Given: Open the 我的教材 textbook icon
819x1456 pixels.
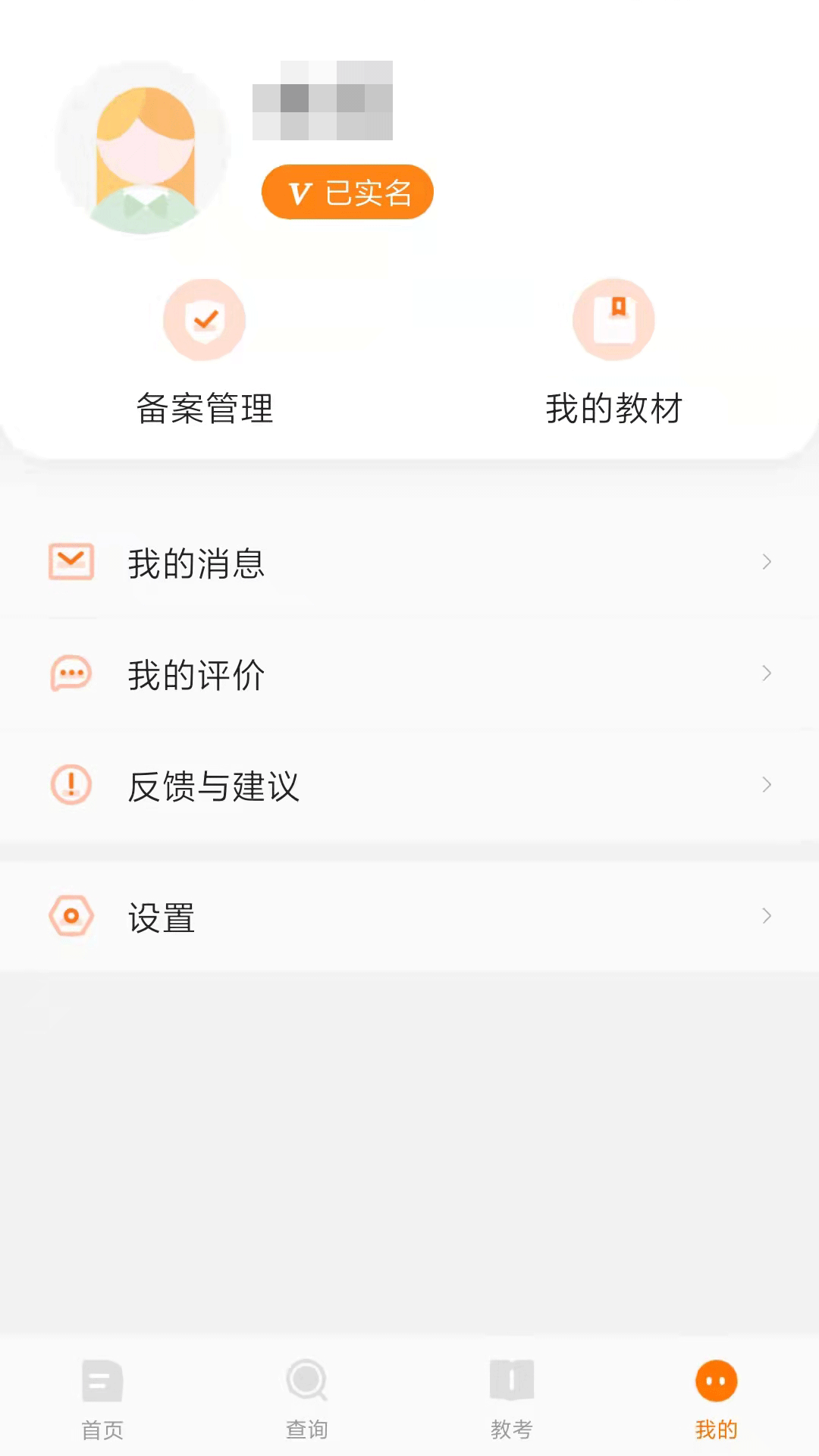Looking at the screenshot, I should coord(614,319).
